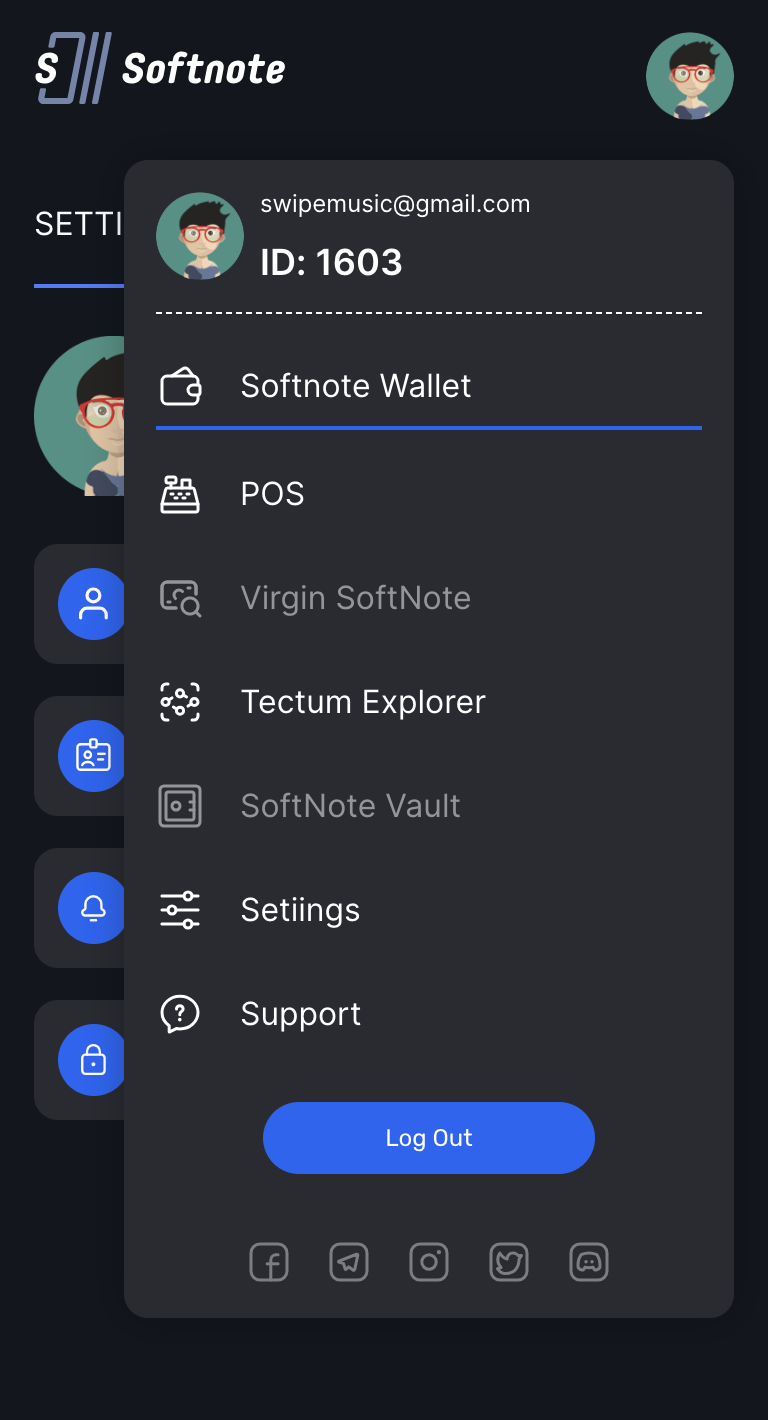Contact Support from the menu

click(x=300, y=1014)
